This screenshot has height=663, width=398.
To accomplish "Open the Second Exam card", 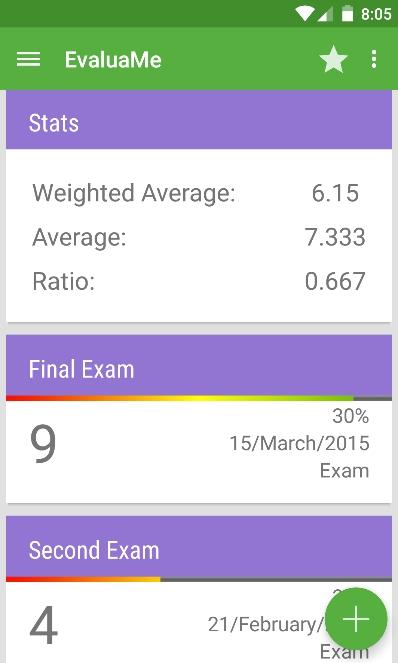I will pos(199,589).
